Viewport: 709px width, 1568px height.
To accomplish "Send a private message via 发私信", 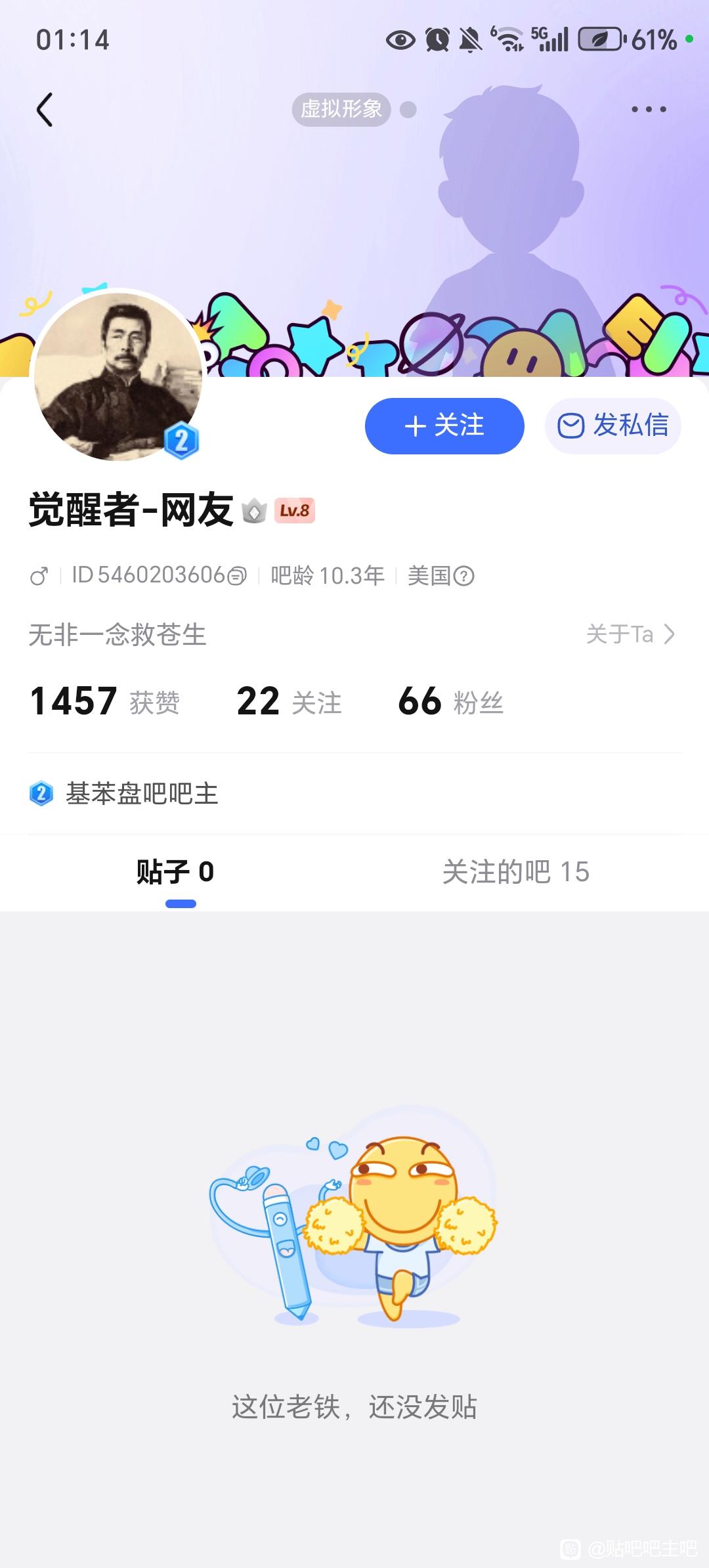I will coord(612,425).
